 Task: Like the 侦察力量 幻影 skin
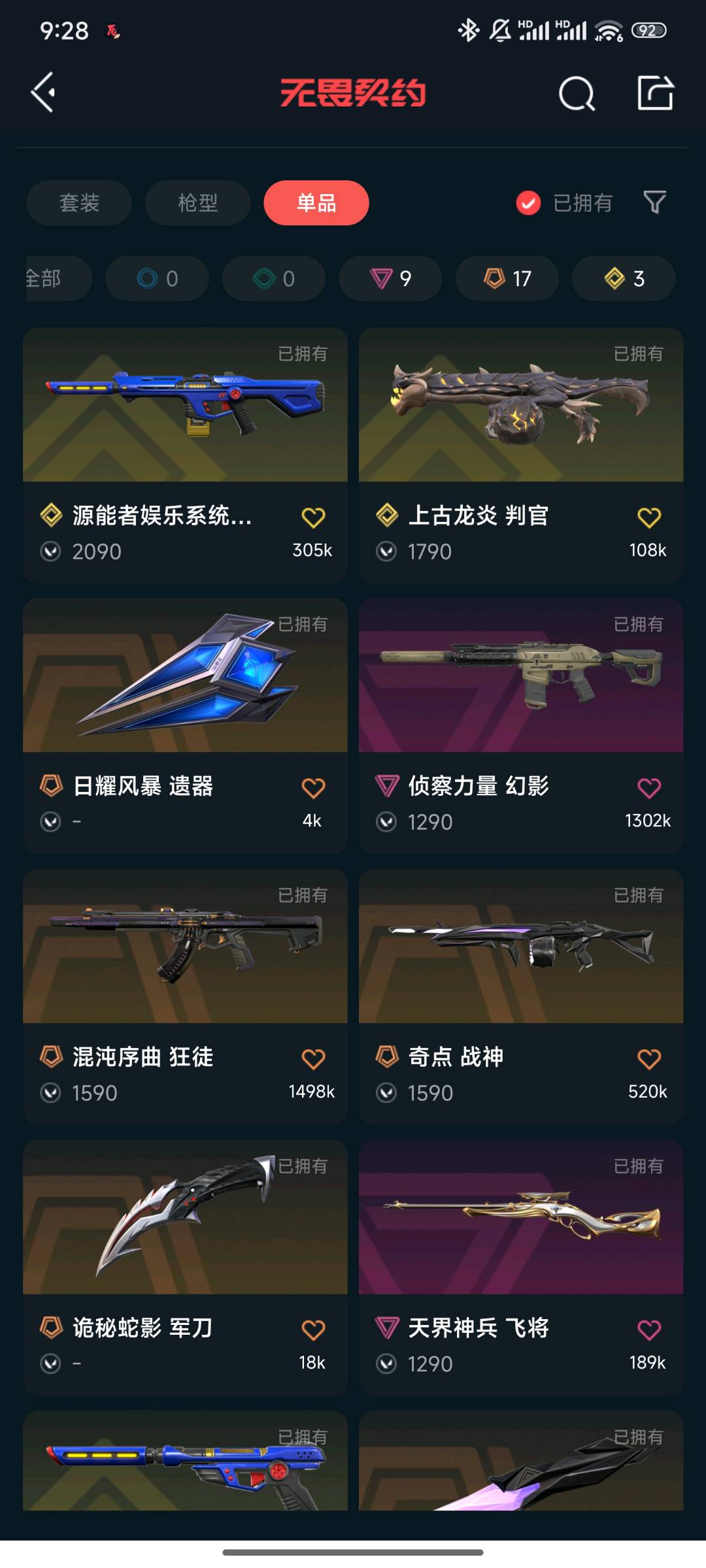649,788
